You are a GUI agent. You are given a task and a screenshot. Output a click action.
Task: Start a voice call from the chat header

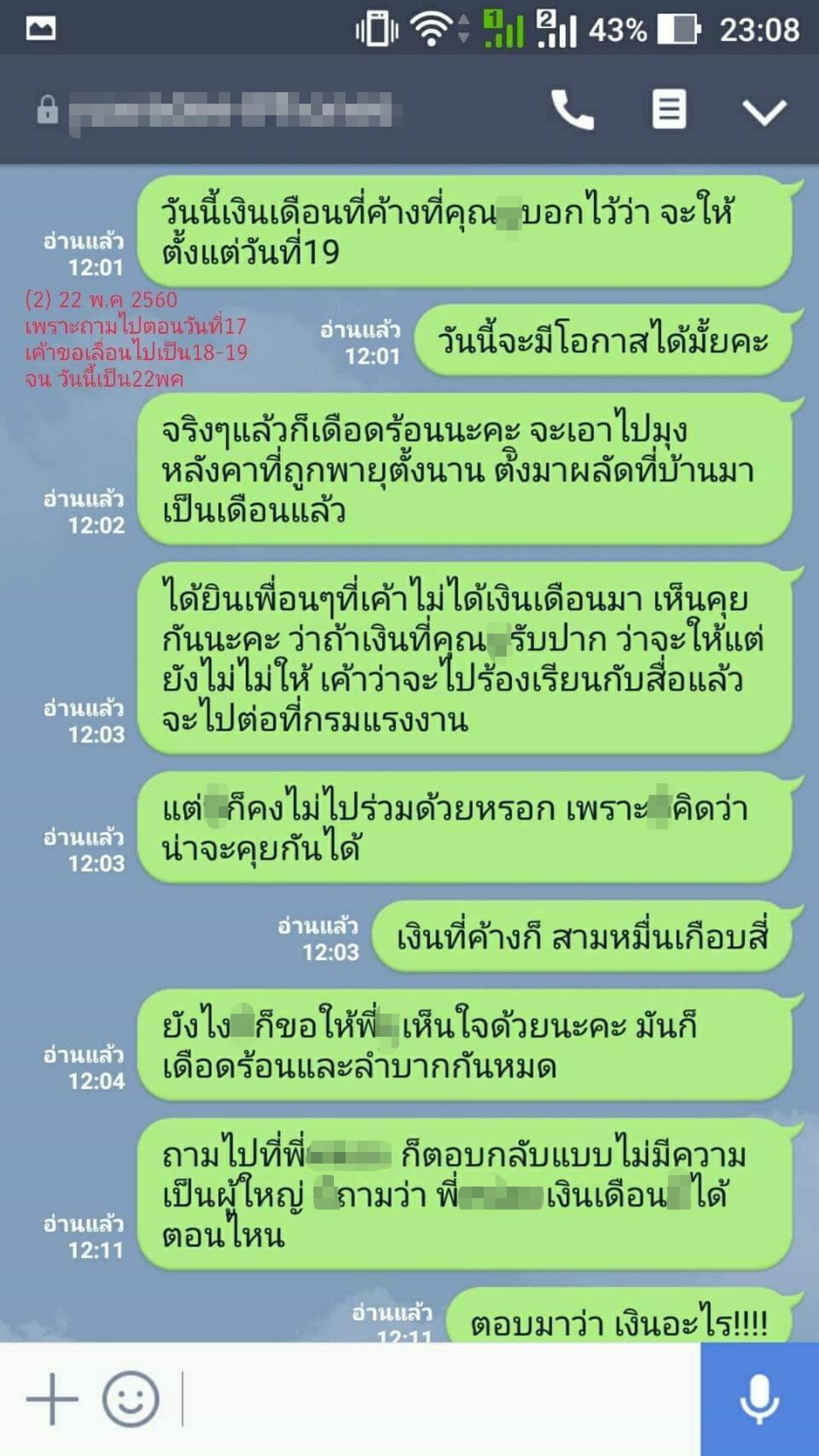pos(572,110)
